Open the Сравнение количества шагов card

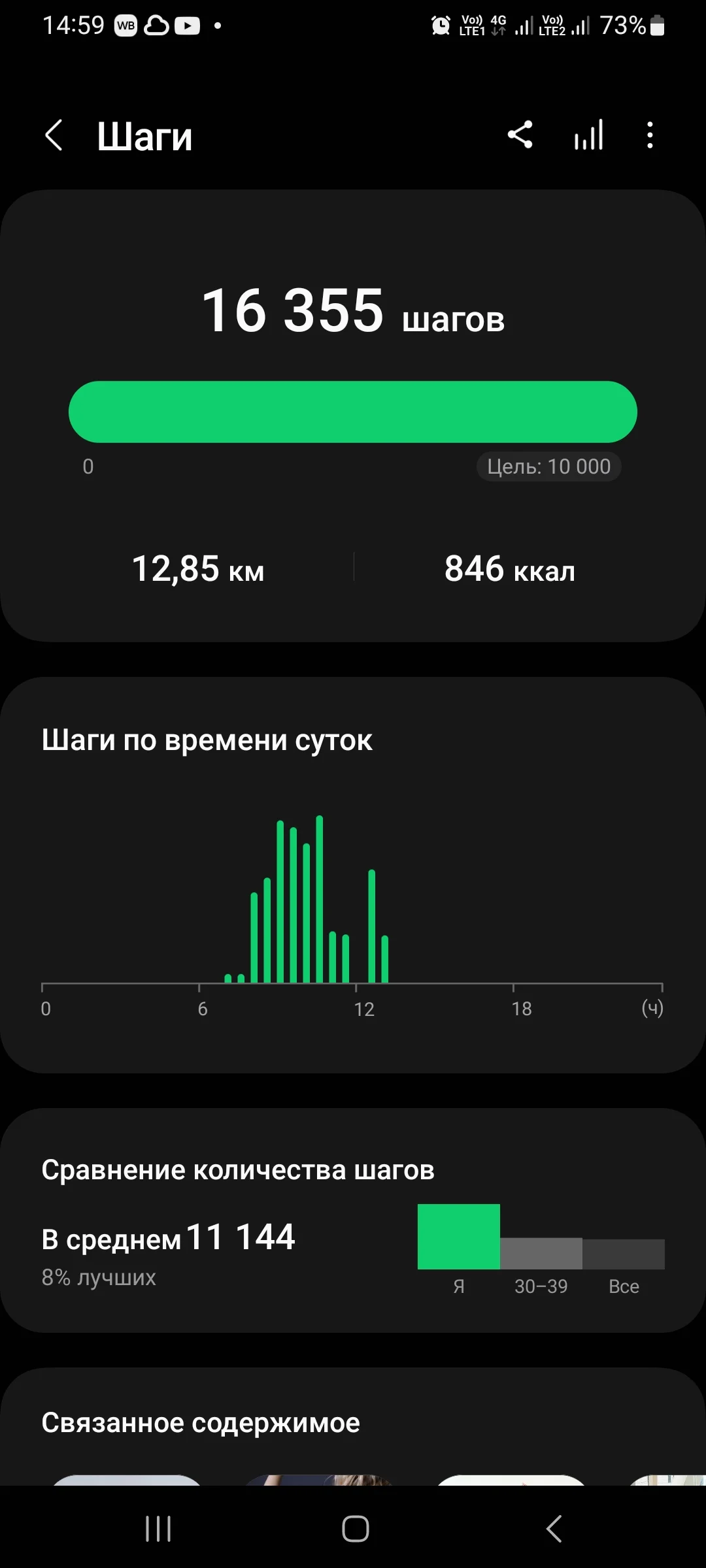point(353,1220)
